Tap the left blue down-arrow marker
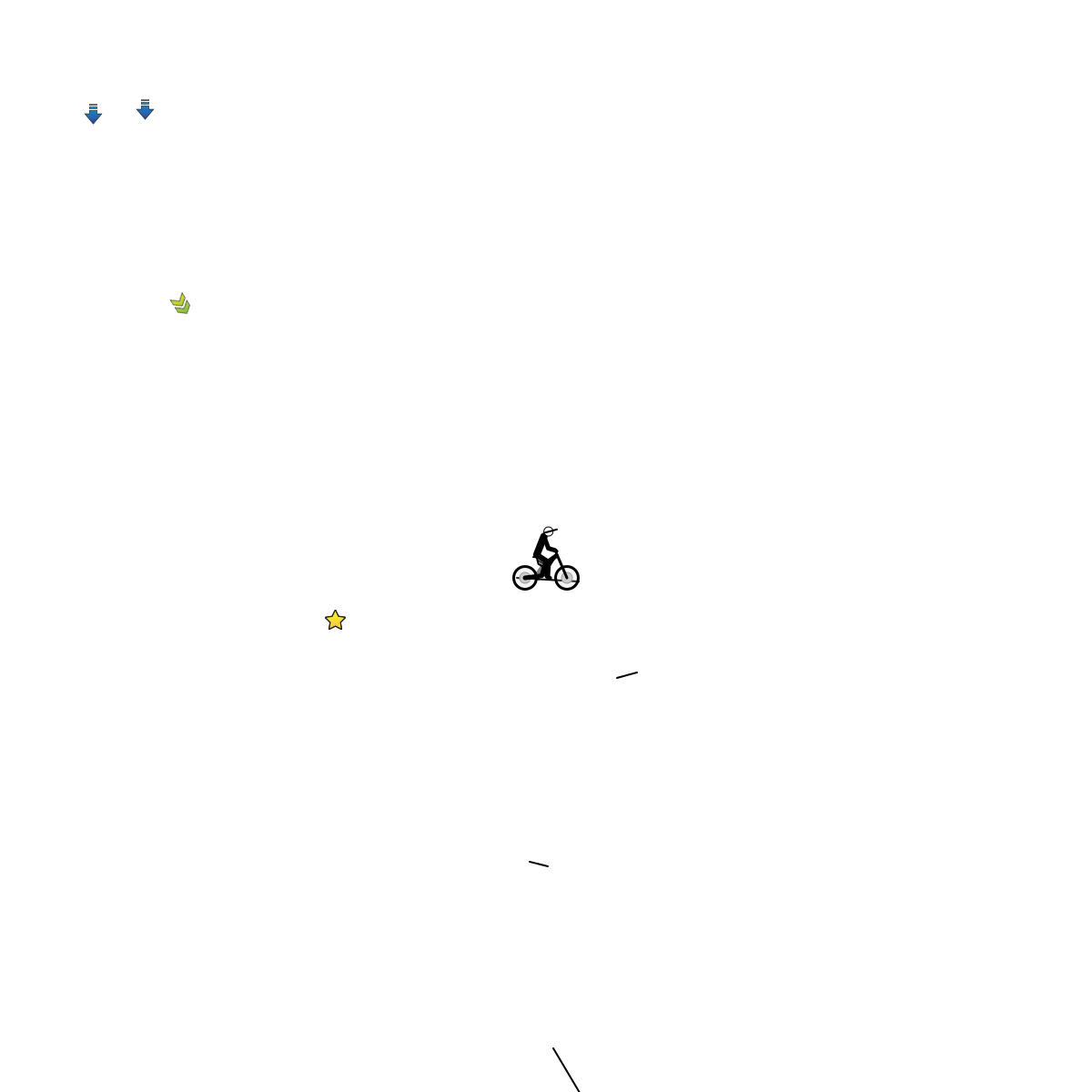This screenshot has height=1092, width=1092. click(93, 114)
